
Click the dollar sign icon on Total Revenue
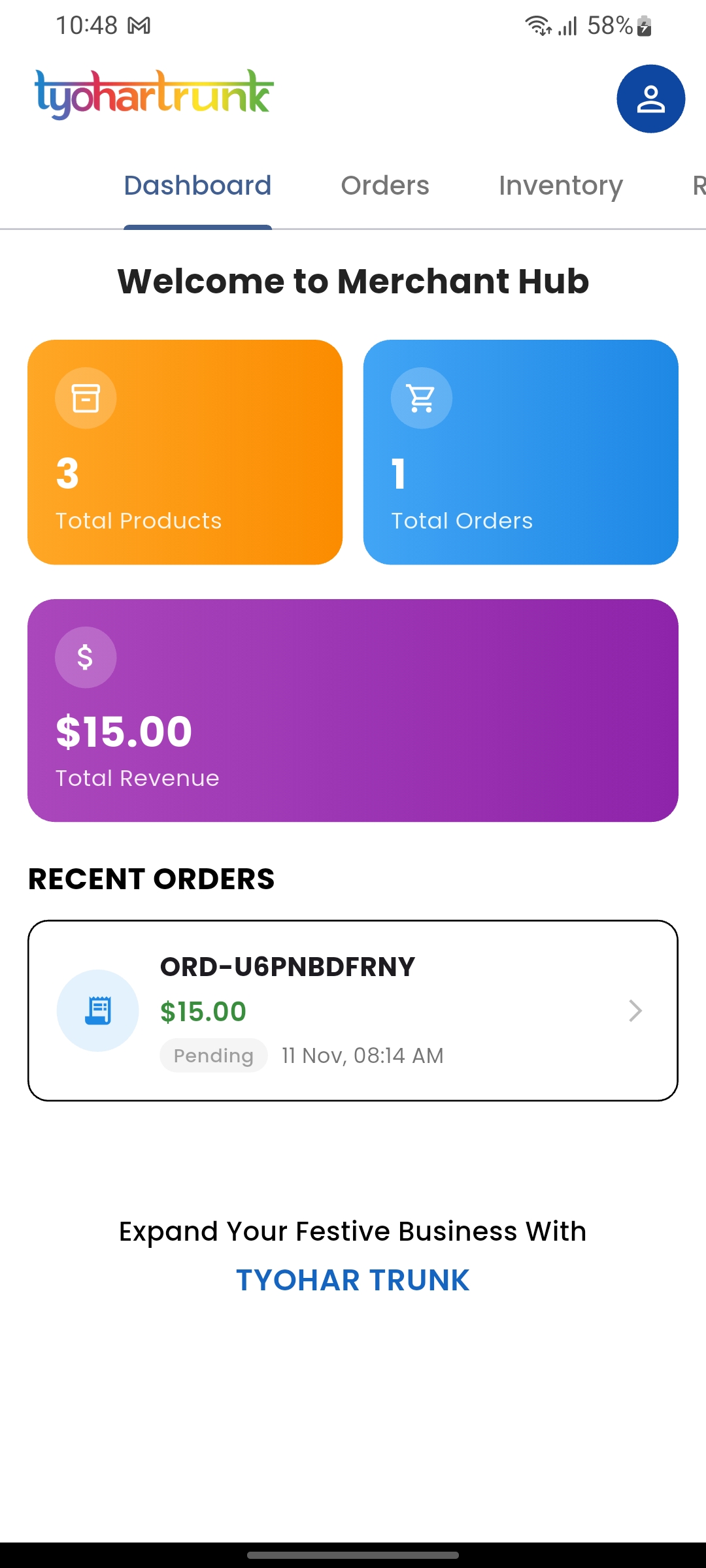pyautogui.click(x=86, y=657)
